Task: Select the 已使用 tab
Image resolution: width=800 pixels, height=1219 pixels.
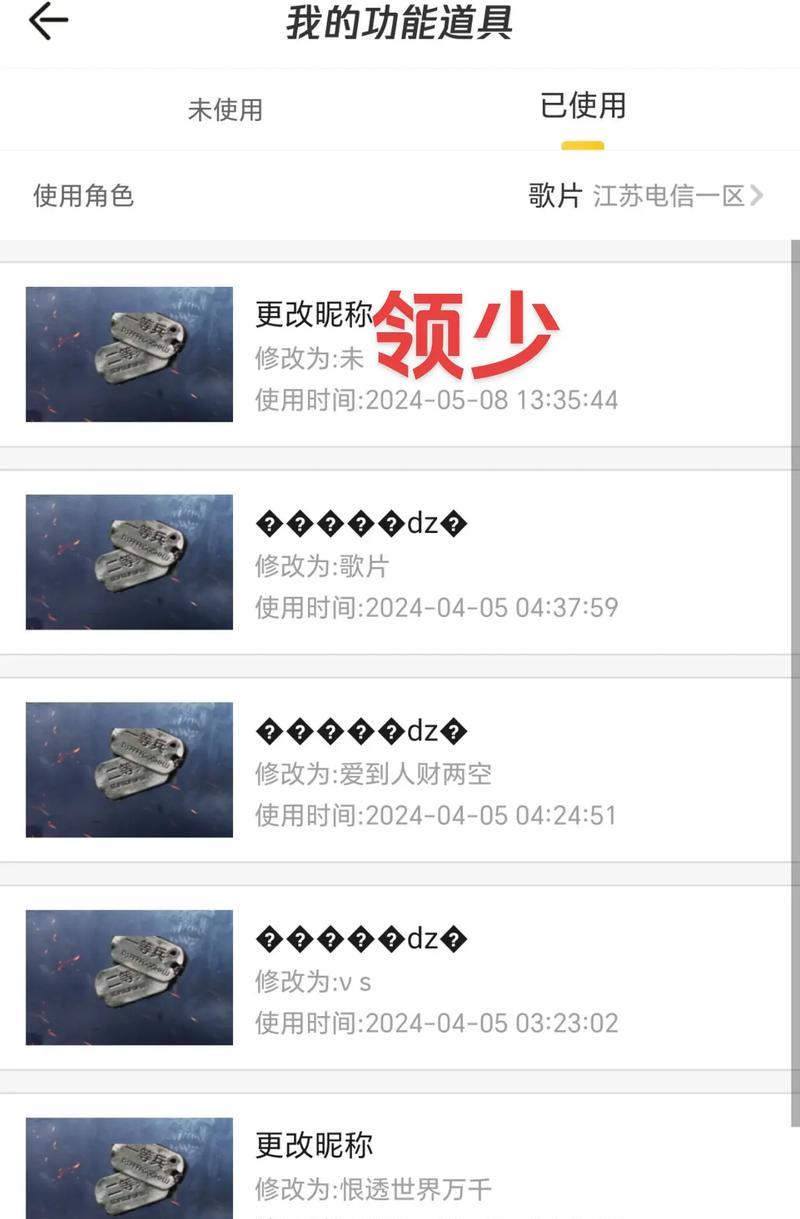Action: click(582, 106)
